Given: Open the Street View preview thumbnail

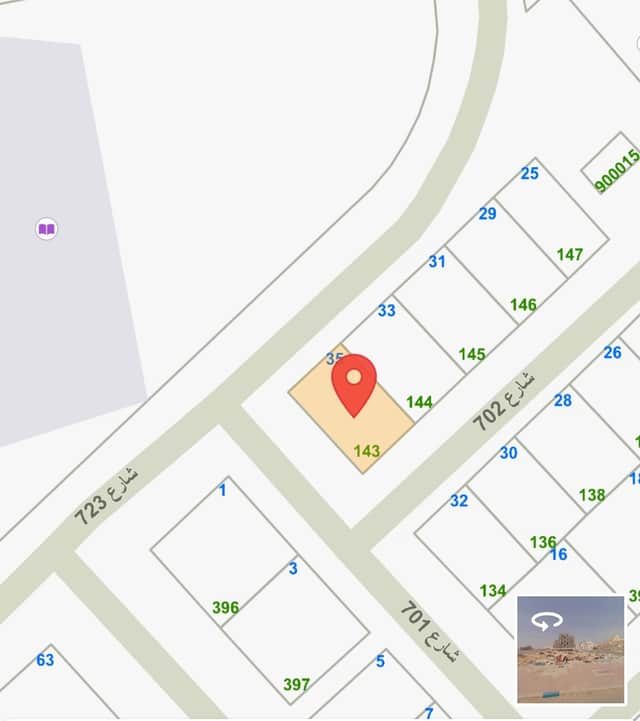Looking at the screenshot, I should coord(571,649).
